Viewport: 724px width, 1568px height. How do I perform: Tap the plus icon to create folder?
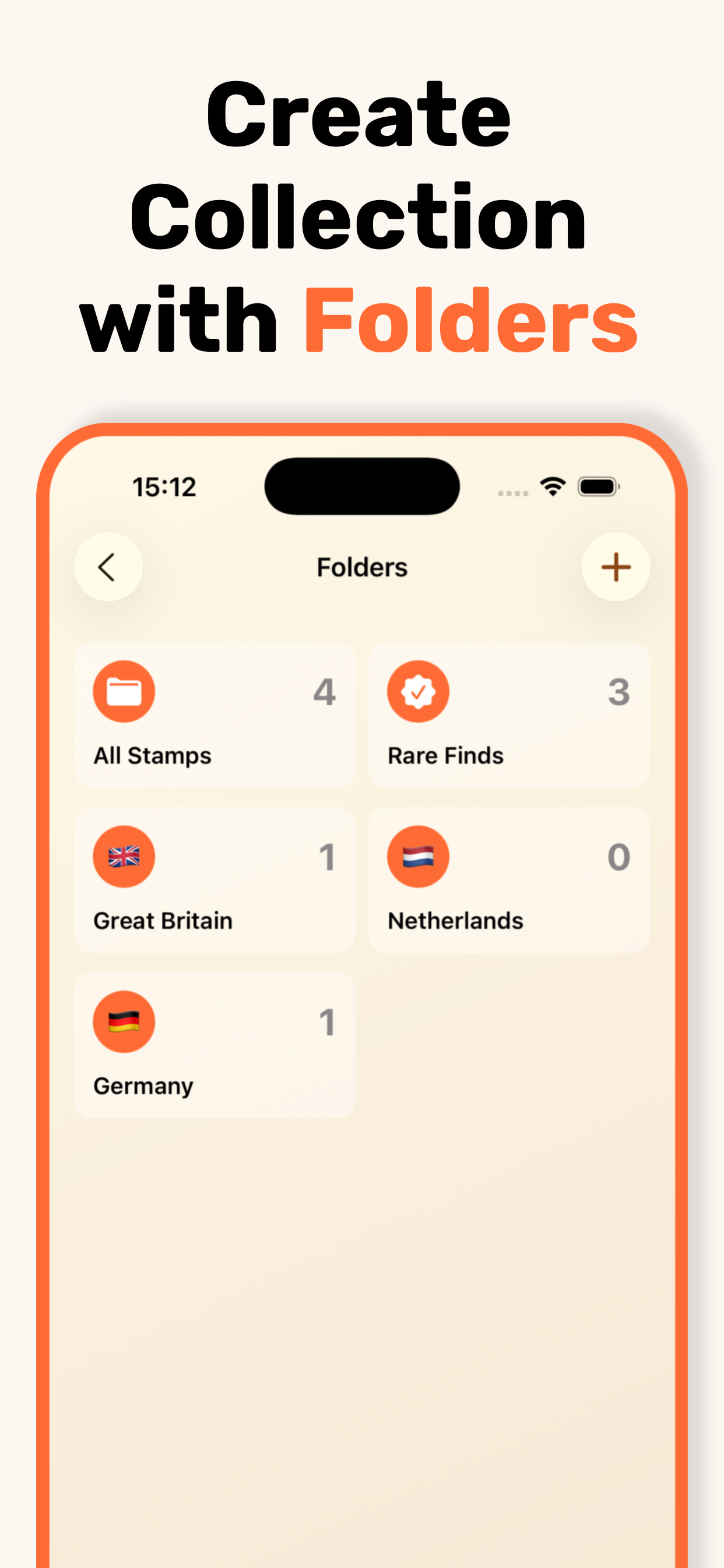click(x=616, y=566)
